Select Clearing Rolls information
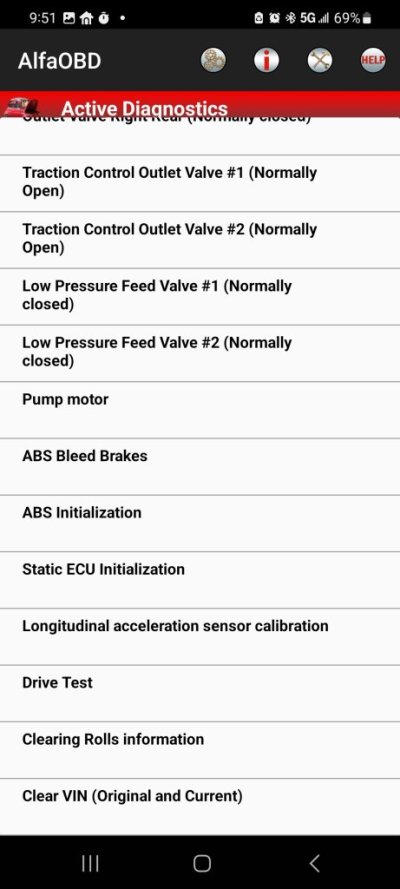Screen dimensions: 400x889 click(x=200, y=750)
